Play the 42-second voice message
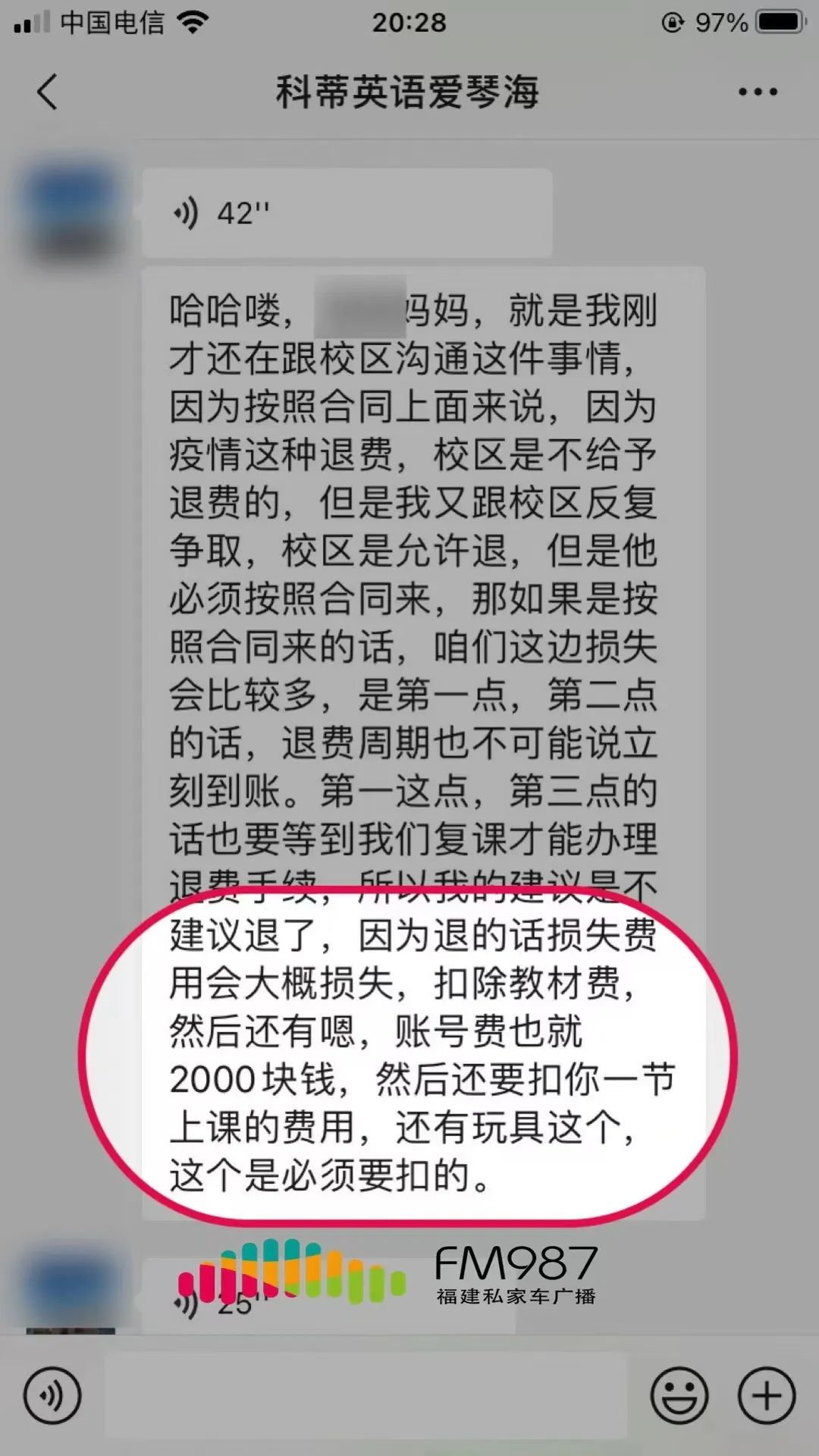 point(347,213)
